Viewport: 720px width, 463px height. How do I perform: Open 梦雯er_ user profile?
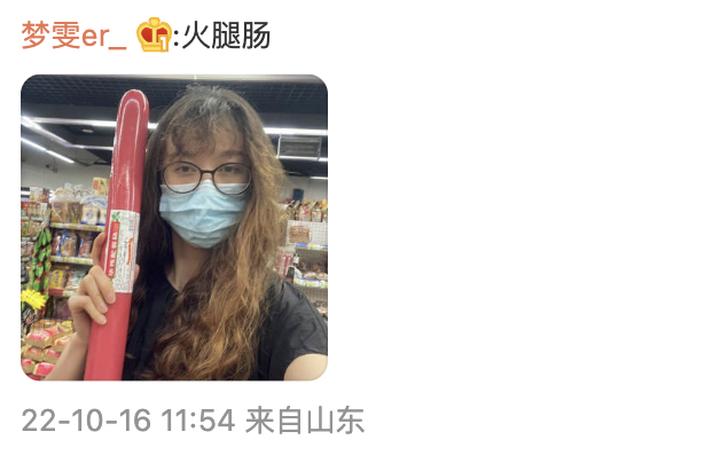[75, 35]
